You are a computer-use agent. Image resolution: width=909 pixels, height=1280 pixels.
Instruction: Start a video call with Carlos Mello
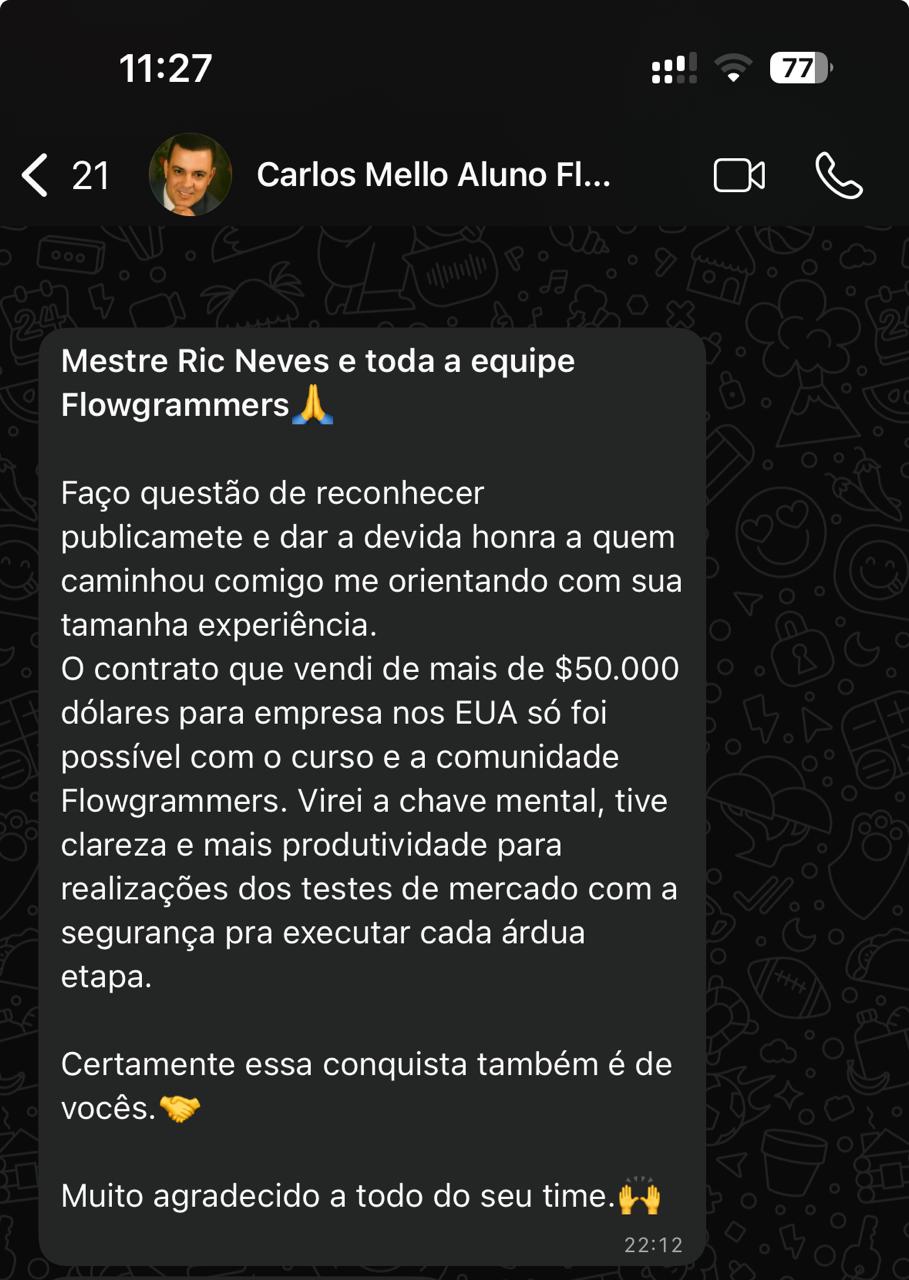[739, 176]
